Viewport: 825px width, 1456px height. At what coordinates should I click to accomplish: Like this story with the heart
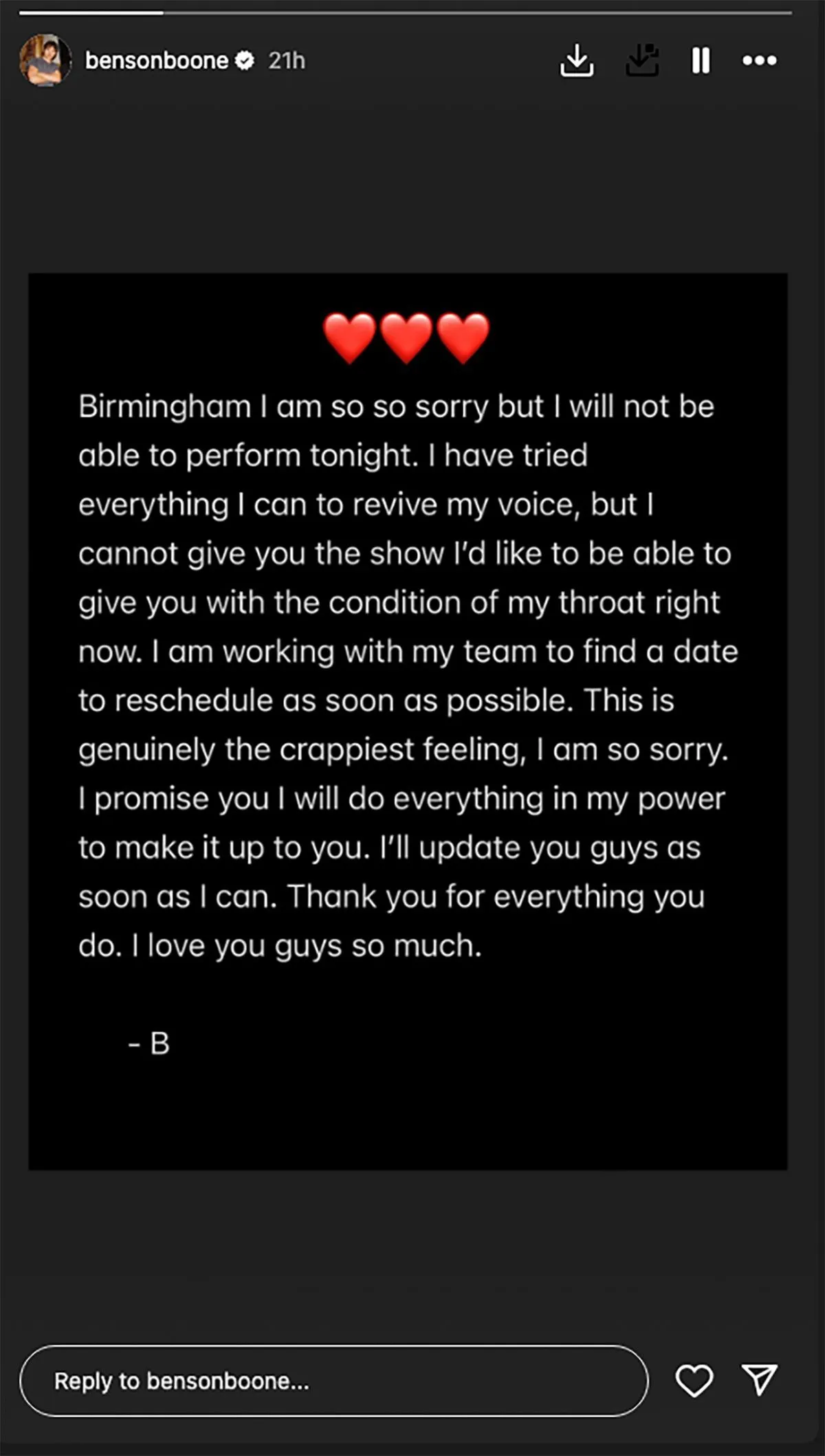(694, 1381)
